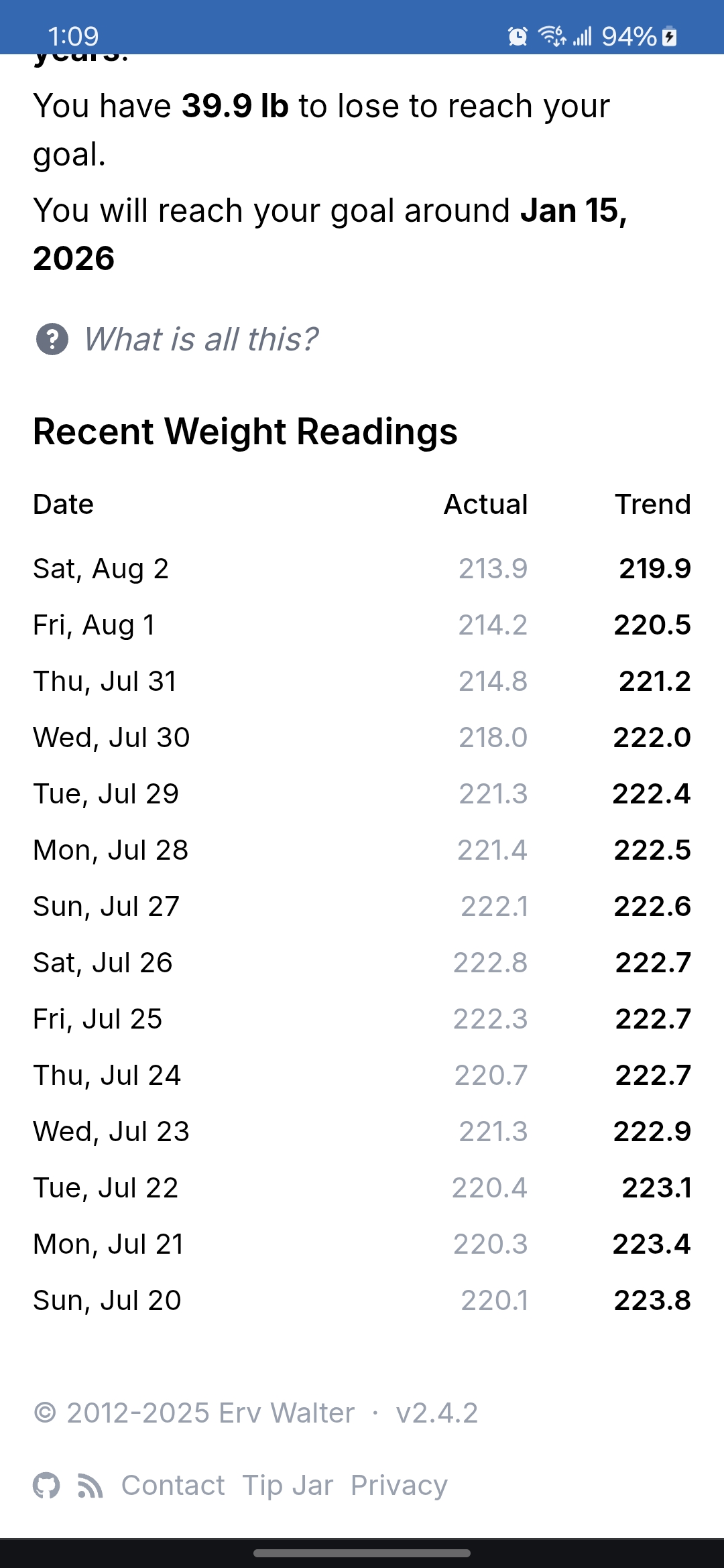Visit the Tip Jar link
This screenshot has height=1568, width=724.
coord(288,1486)
